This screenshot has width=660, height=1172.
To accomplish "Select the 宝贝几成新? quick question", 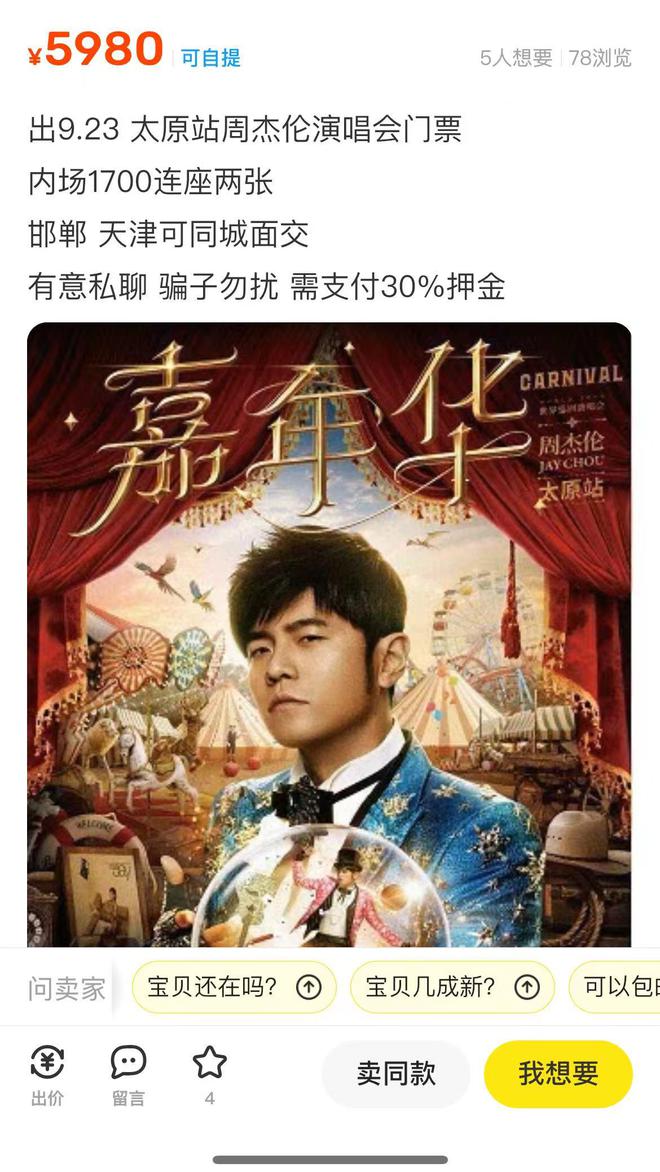I will click(x=452, y=988).
